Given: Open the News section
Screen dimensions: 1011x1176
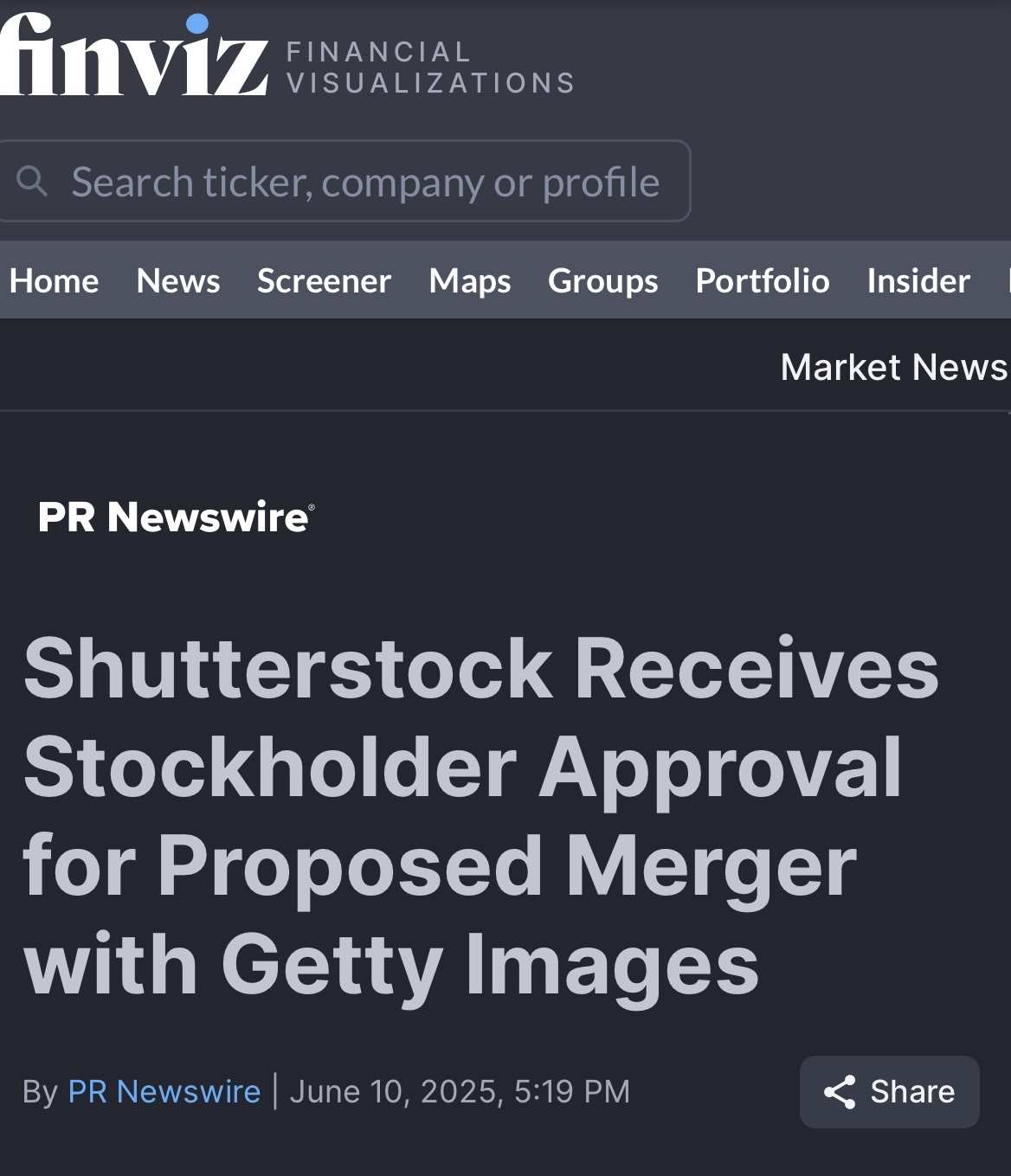Looking at the screenshot, I should [178, 281].
